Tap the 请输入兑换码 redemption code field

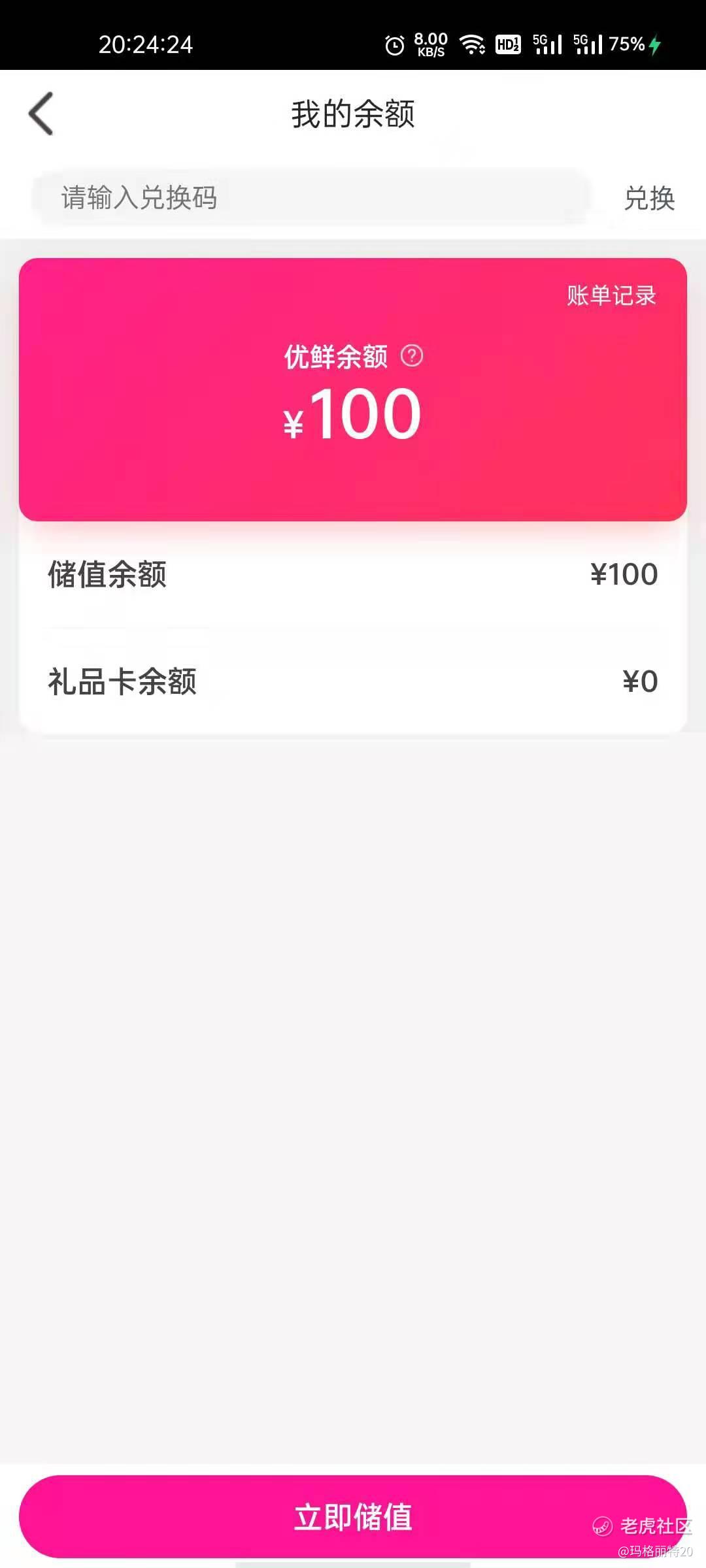pos(311,197)
